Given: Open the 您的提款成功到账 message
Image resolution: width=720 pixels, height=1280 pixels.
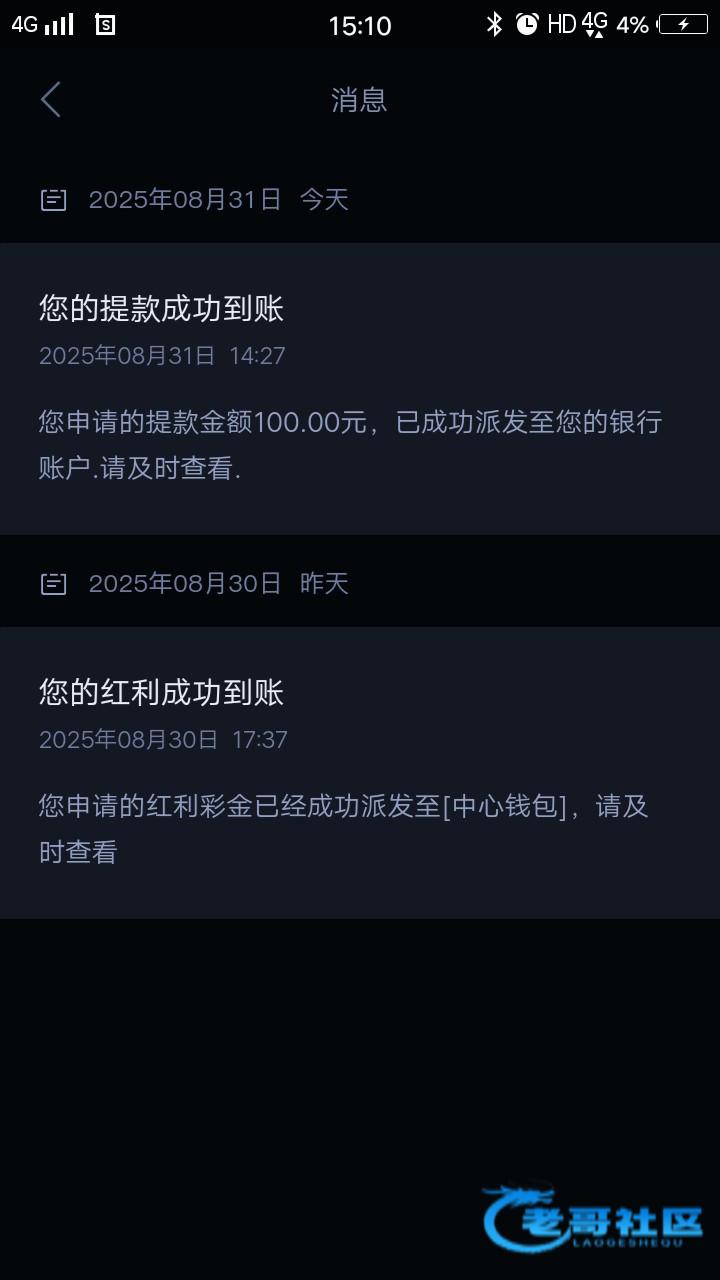Looking at the screenshot, I should [x=360, y=388].
